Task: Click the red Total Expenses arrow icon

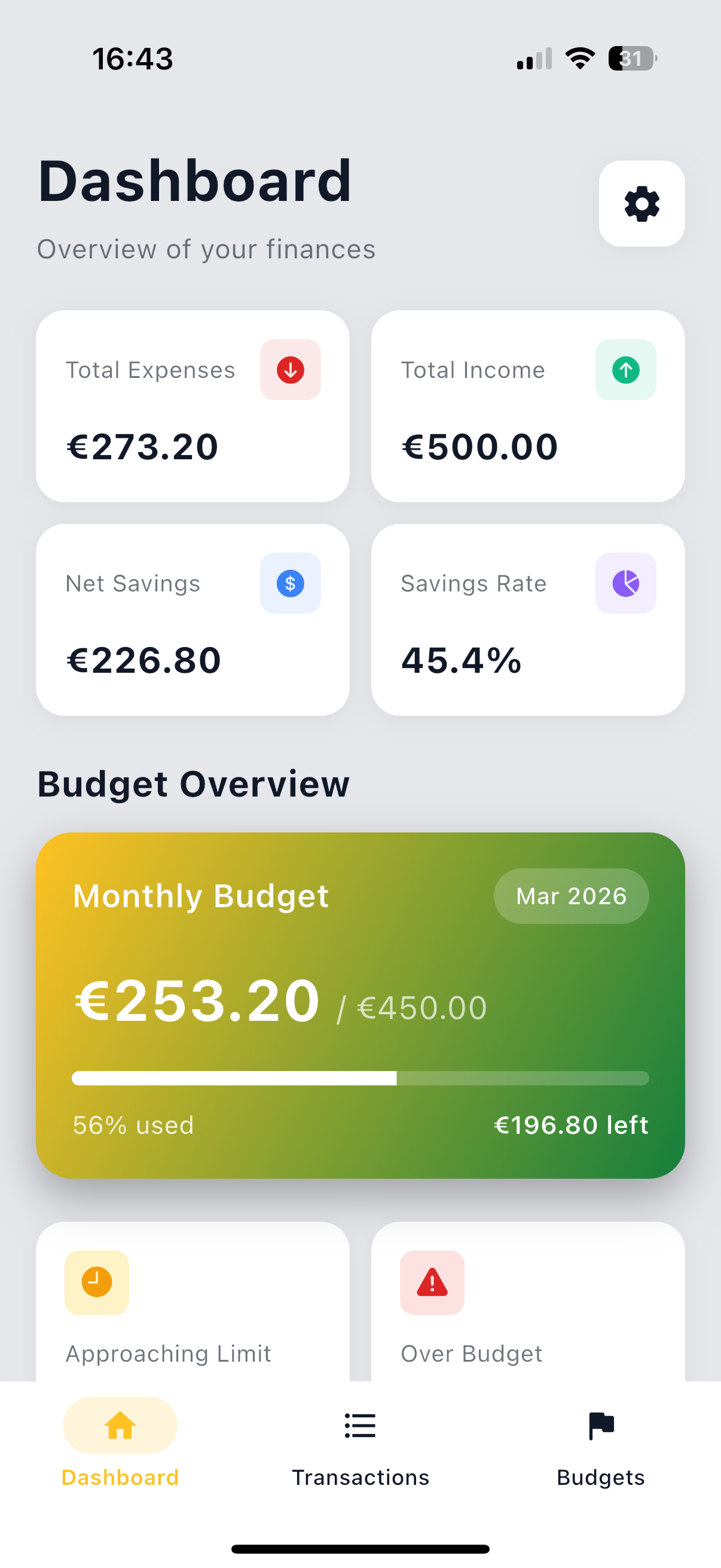Action: point(290,370)
